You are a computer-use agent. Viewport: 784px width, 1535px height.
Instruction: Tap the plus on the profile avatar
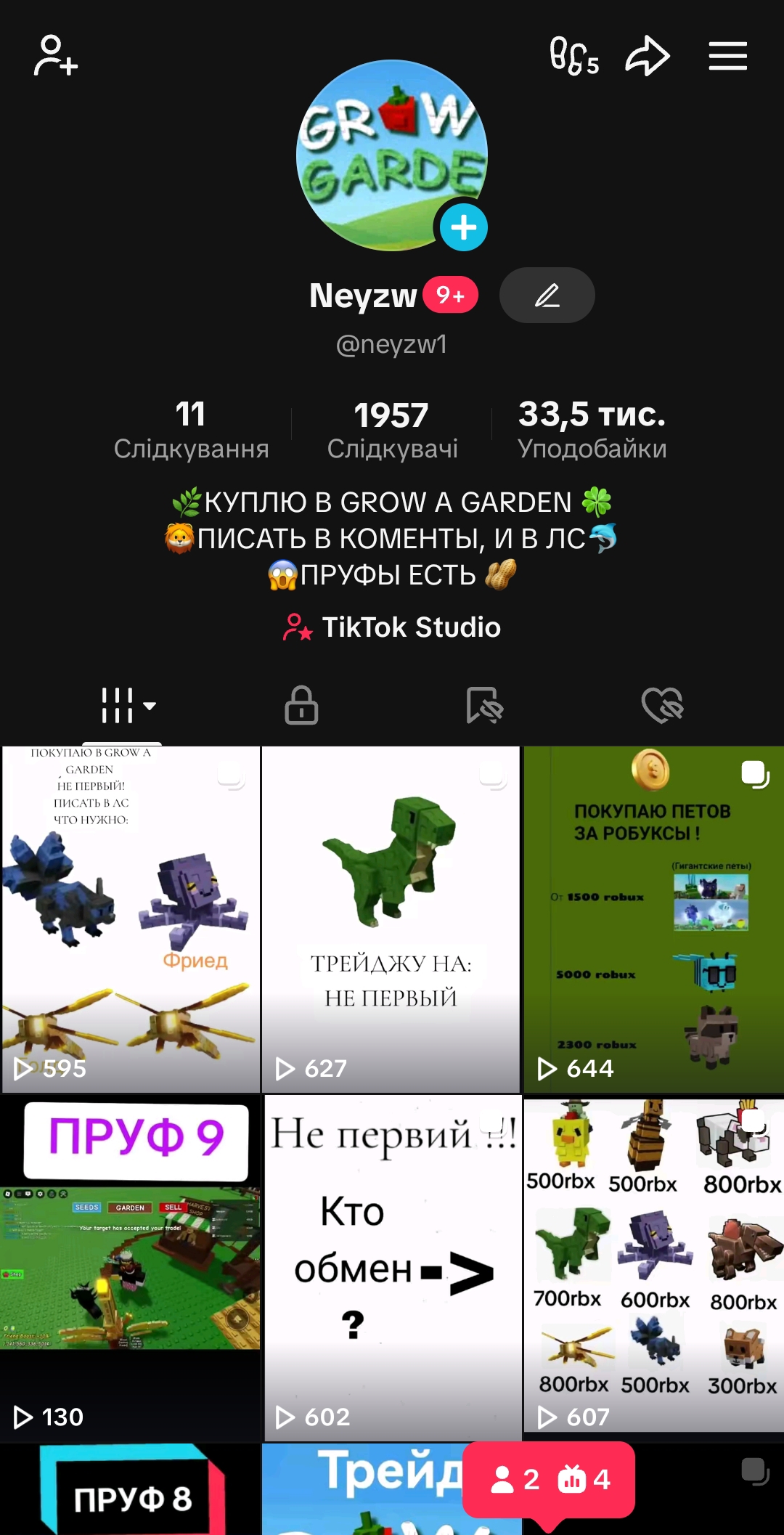(x=464, y=227)
